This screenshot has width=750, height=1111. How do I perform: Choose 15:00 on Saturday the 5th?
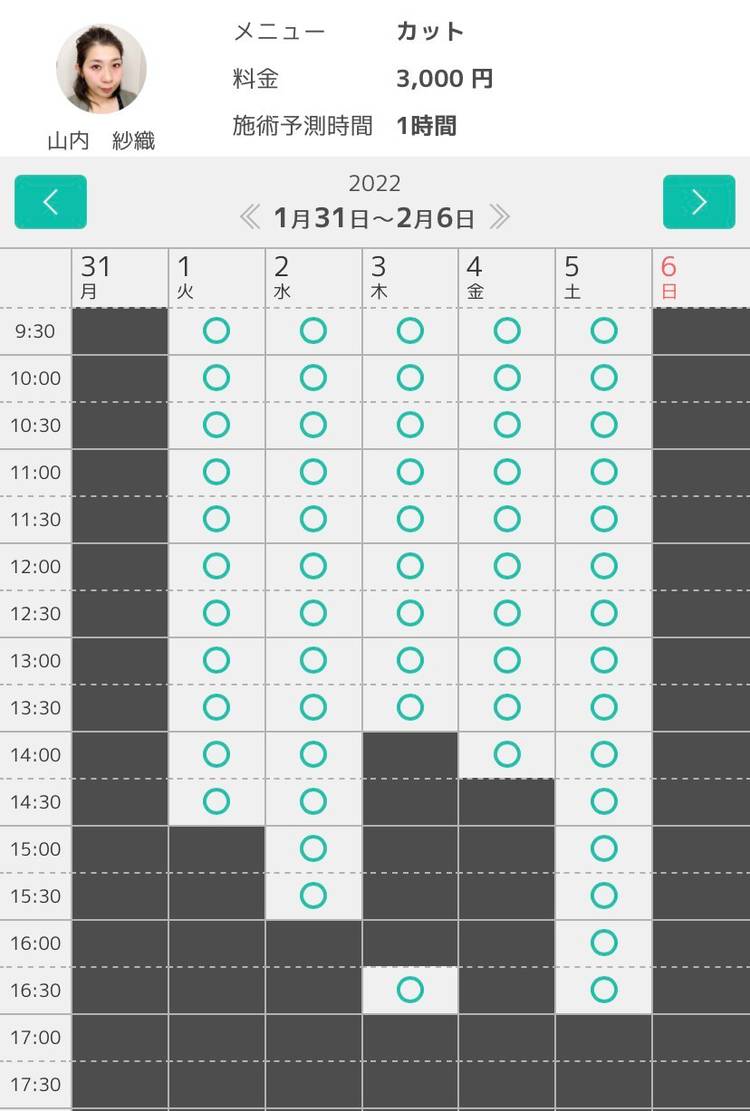(604, 848)
